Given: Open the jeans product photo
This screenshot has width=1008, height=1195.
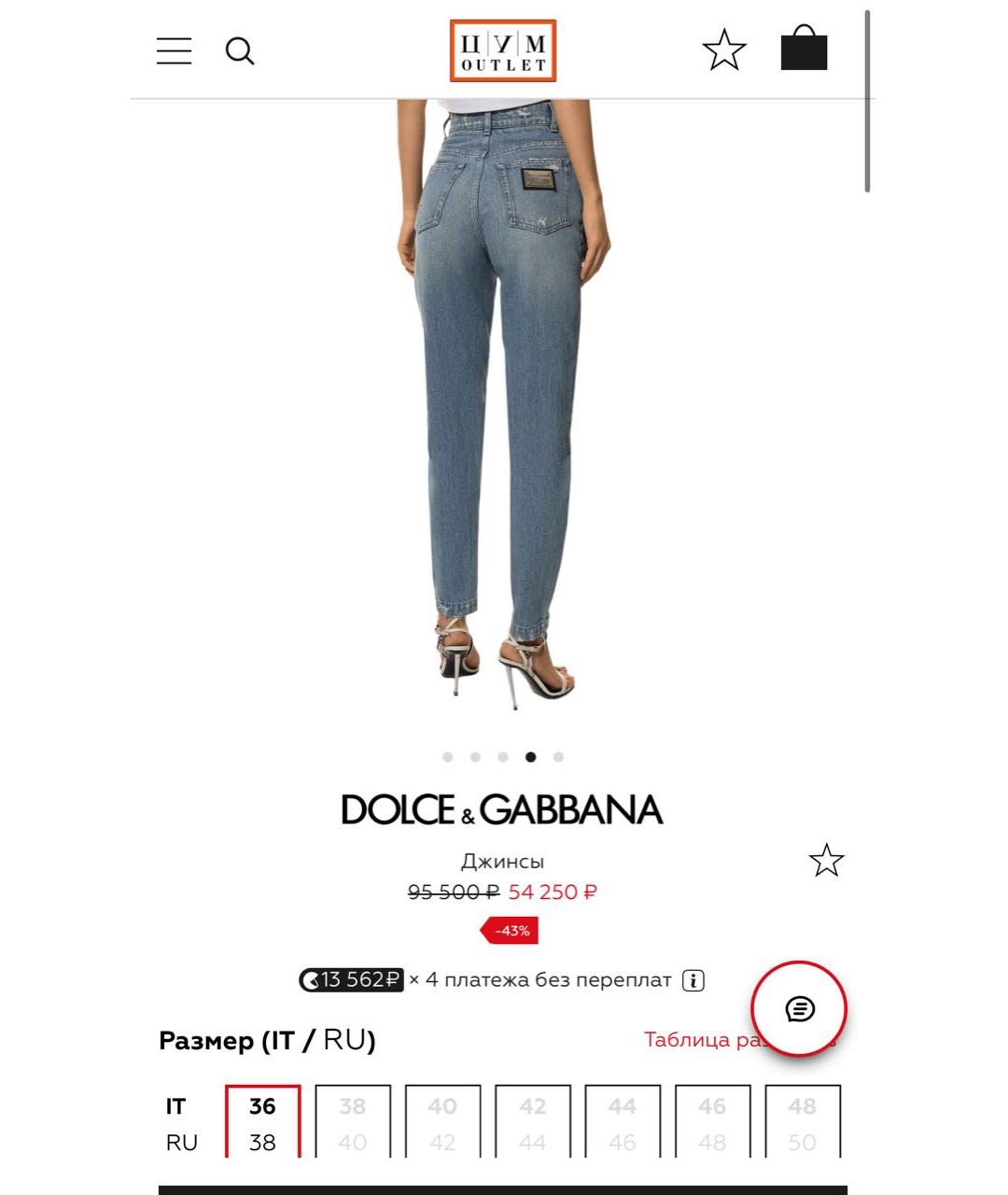Looking at the screenshot, I should click(503, 401).
